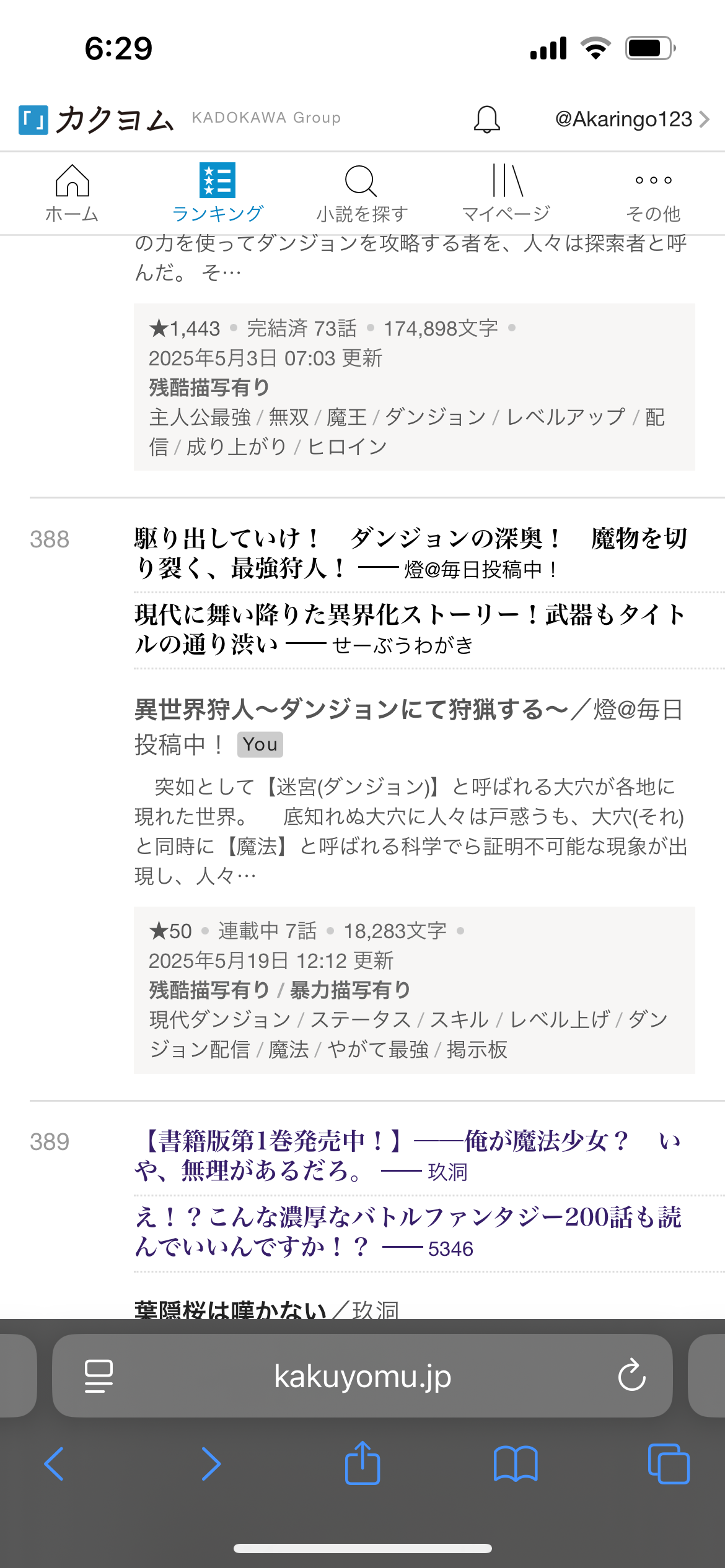This screenshot has height=1568, width=725.
Task: Switch to the 小説を探す tab
Action: (x=361, y=193)
